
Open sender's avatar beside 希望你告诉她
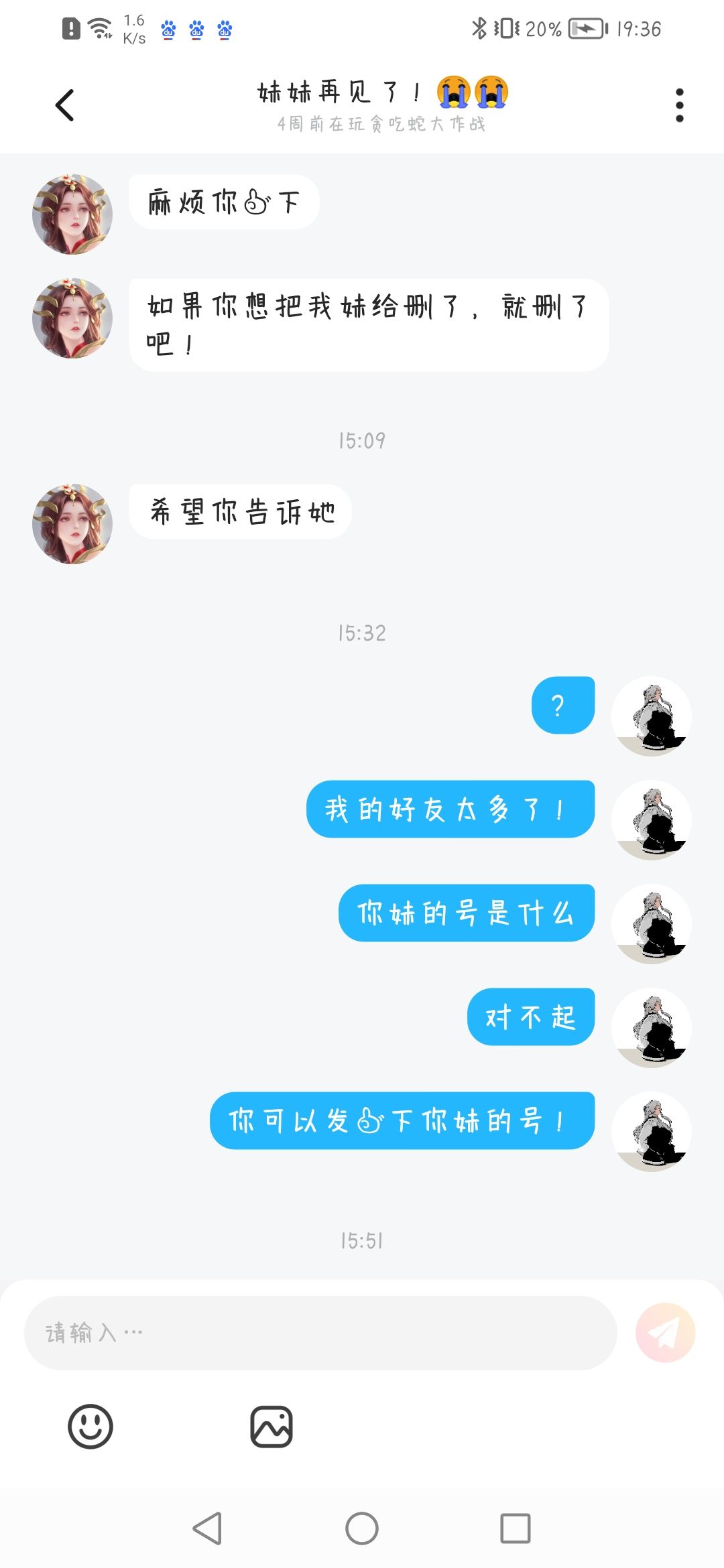72,524
